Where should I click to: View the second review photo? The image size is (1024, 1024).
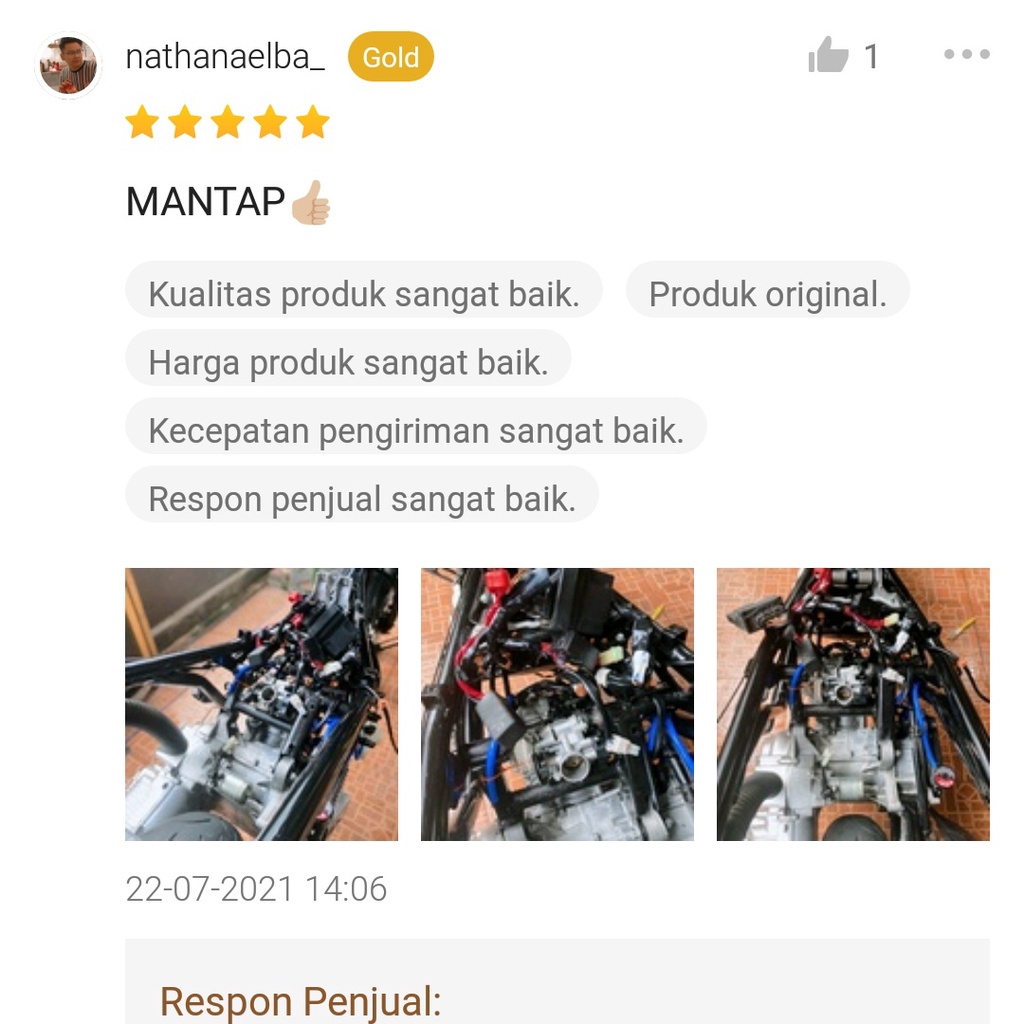pyautogui.click(x=557, y=704)
